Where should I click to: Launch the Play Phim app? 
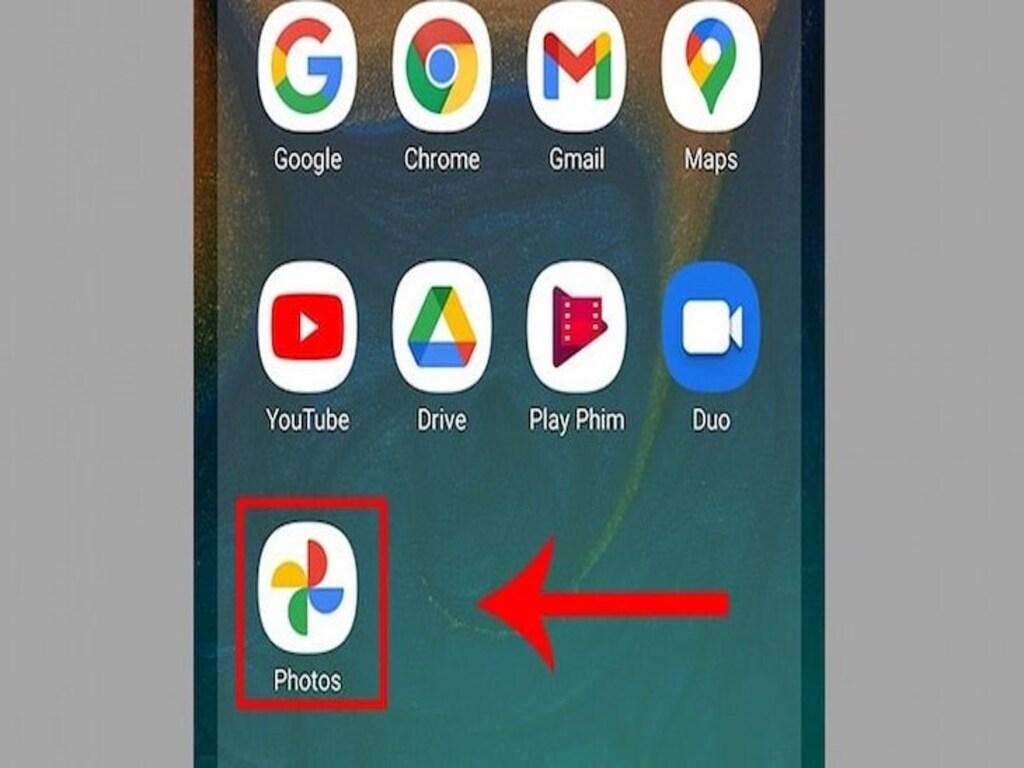coord(576,327)
